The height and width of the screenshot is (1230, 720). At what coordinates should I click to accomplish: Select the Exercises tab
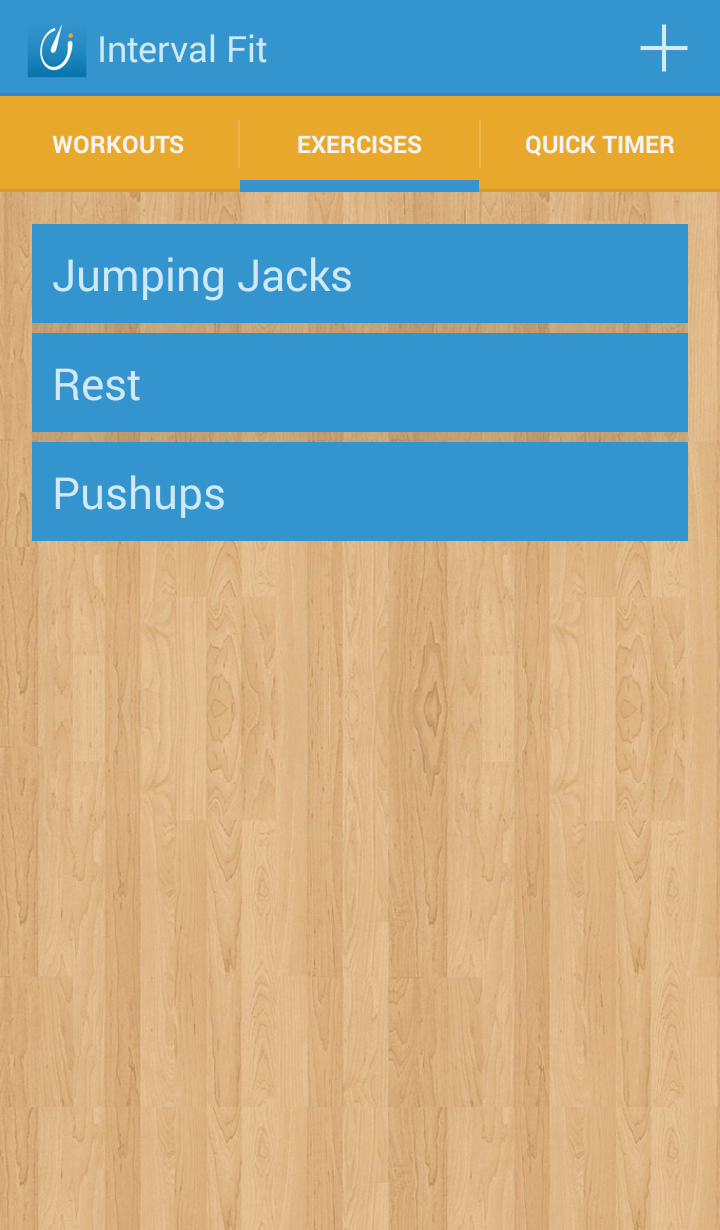359,145
